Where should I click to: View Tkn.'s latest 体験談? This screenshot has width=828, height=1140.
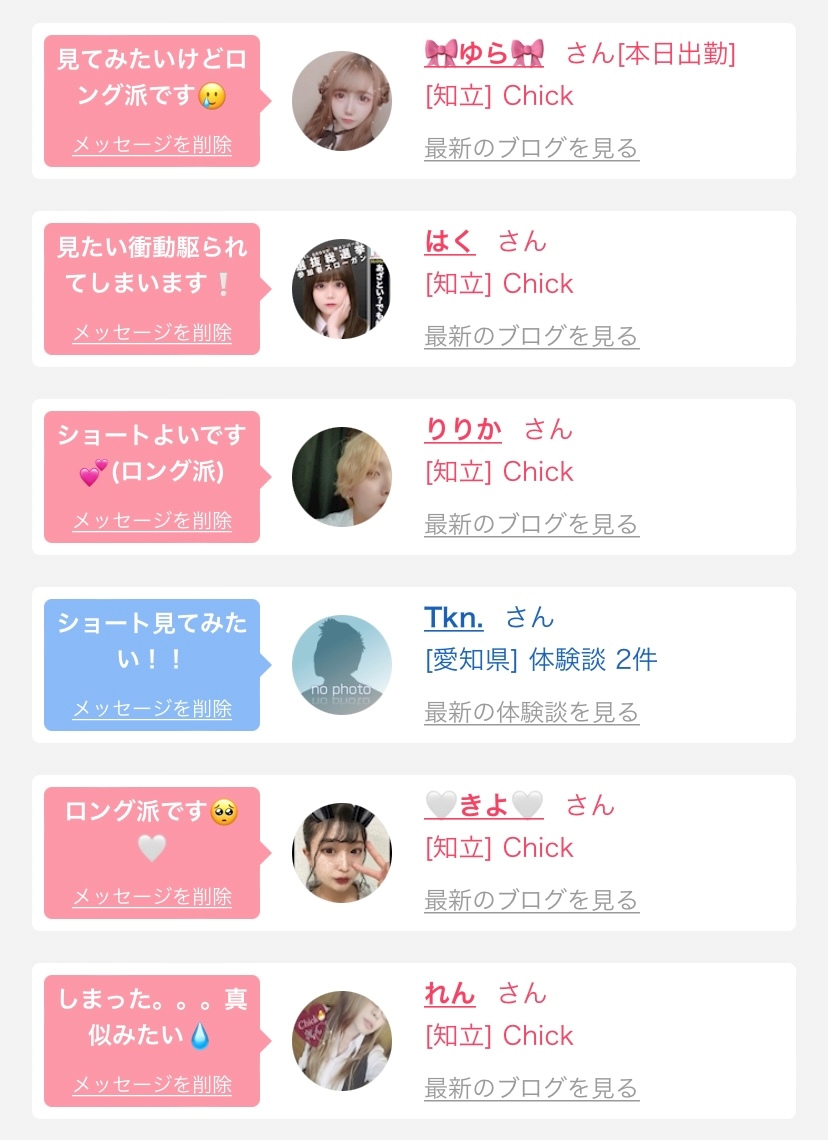coord(531,713)
